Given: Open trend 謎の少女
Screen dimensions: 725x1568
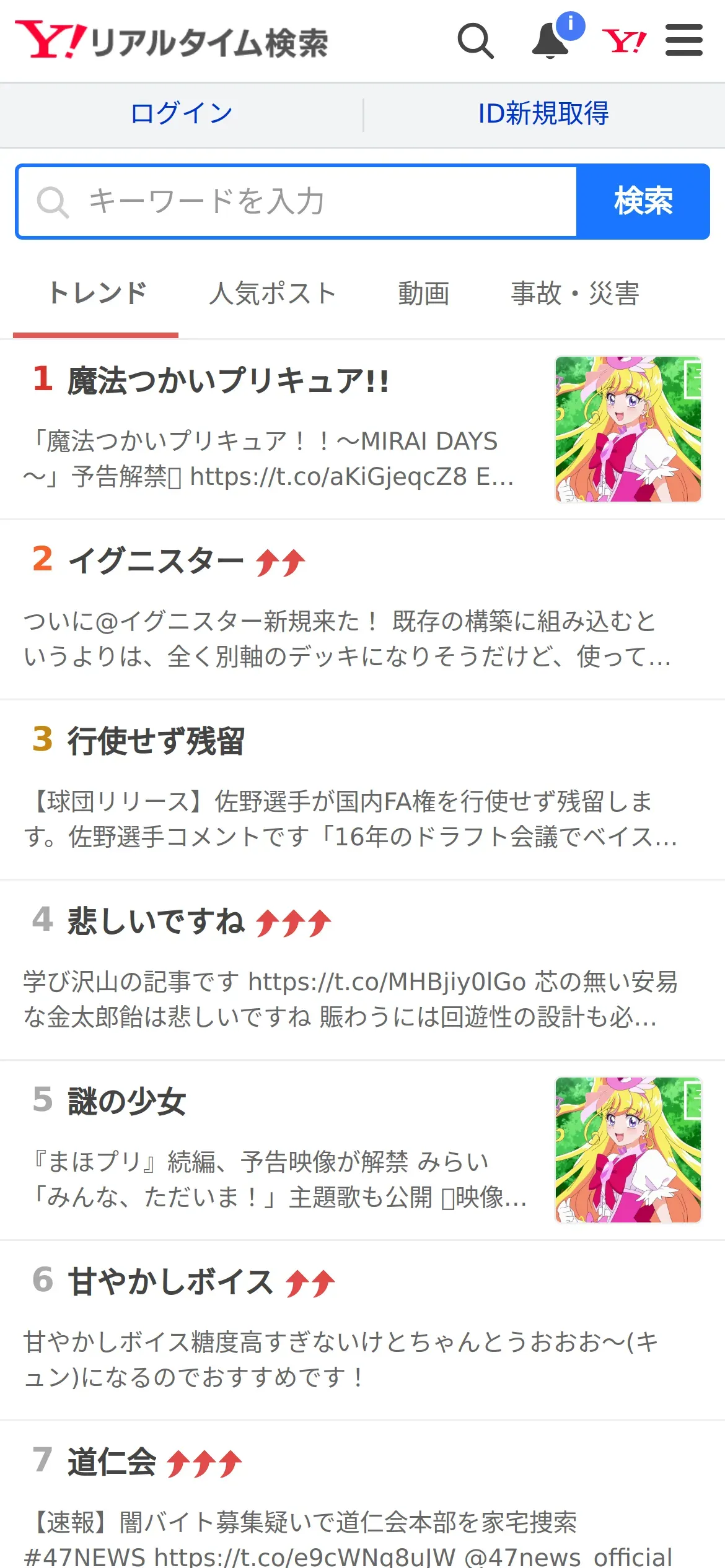Looking at the screenshot, I should tap(127, 1102).
